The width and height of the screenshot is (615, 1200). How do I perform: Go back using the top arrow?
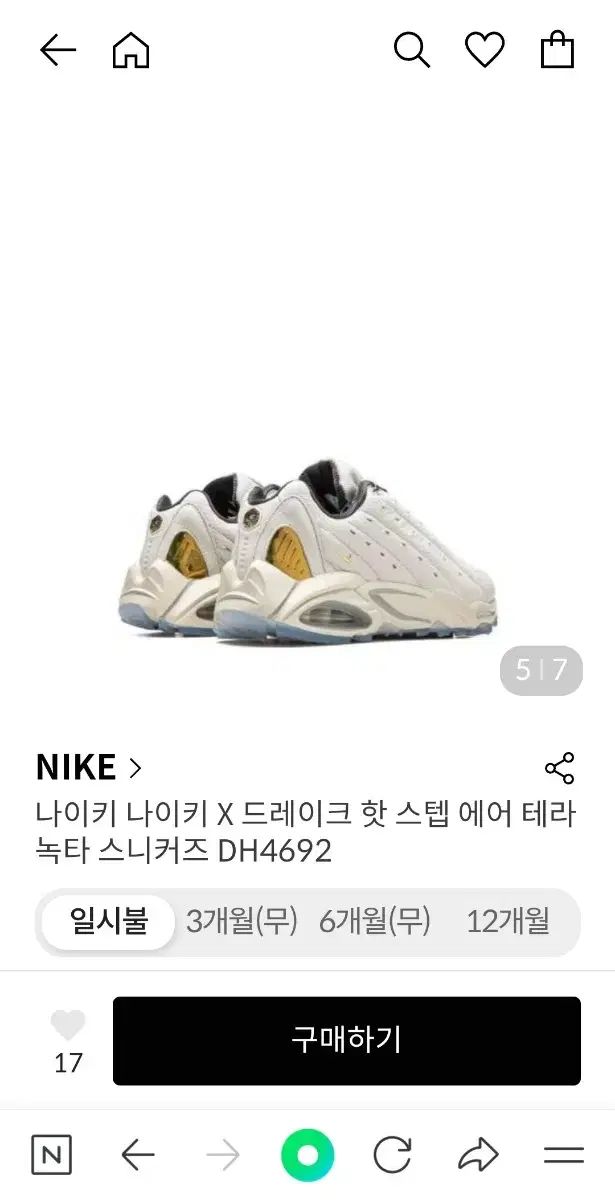(x=58, y=50)
